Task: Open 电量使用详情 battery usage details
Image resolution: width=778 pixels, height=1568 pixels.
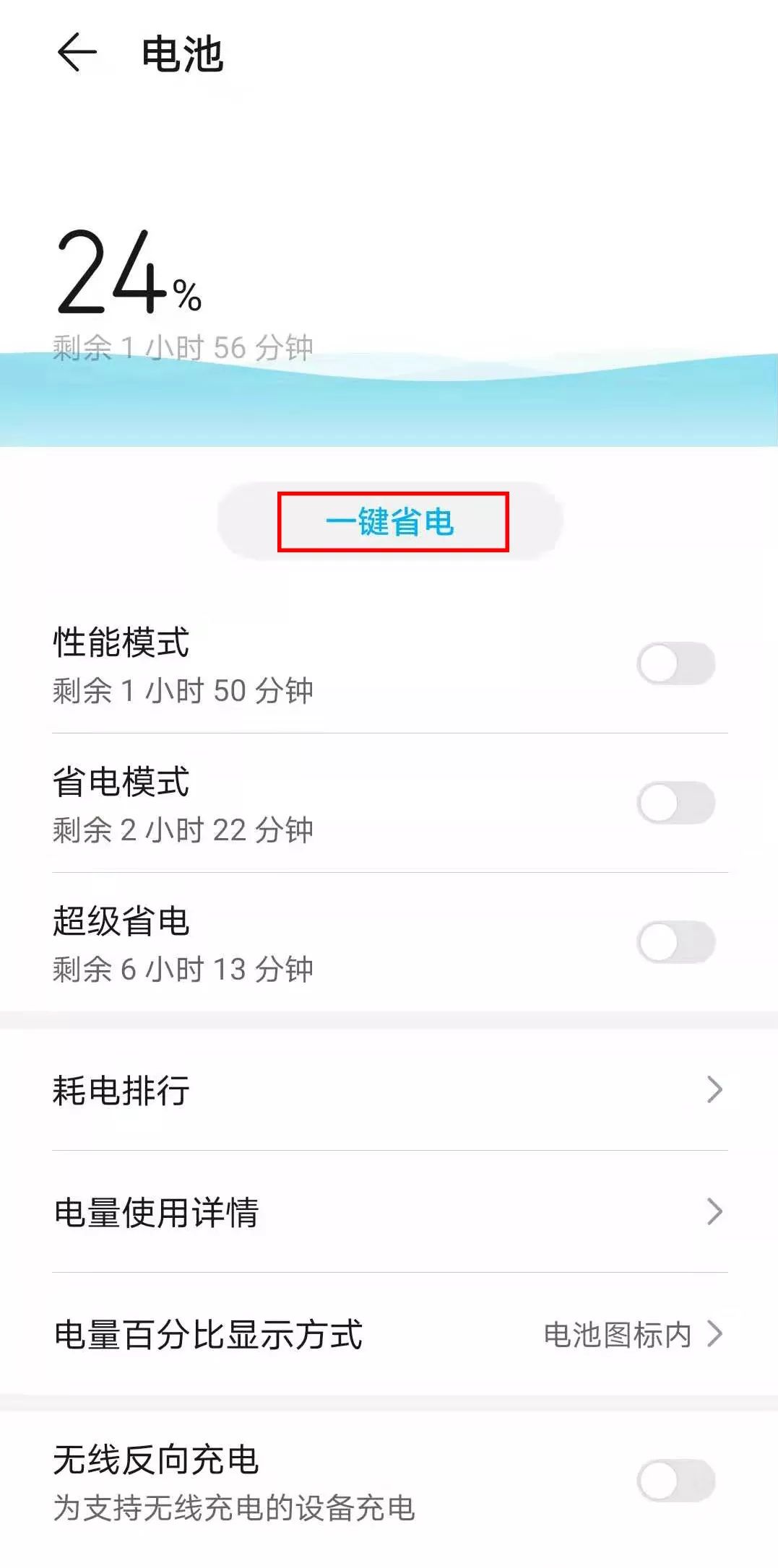Action: [289, 1213]
